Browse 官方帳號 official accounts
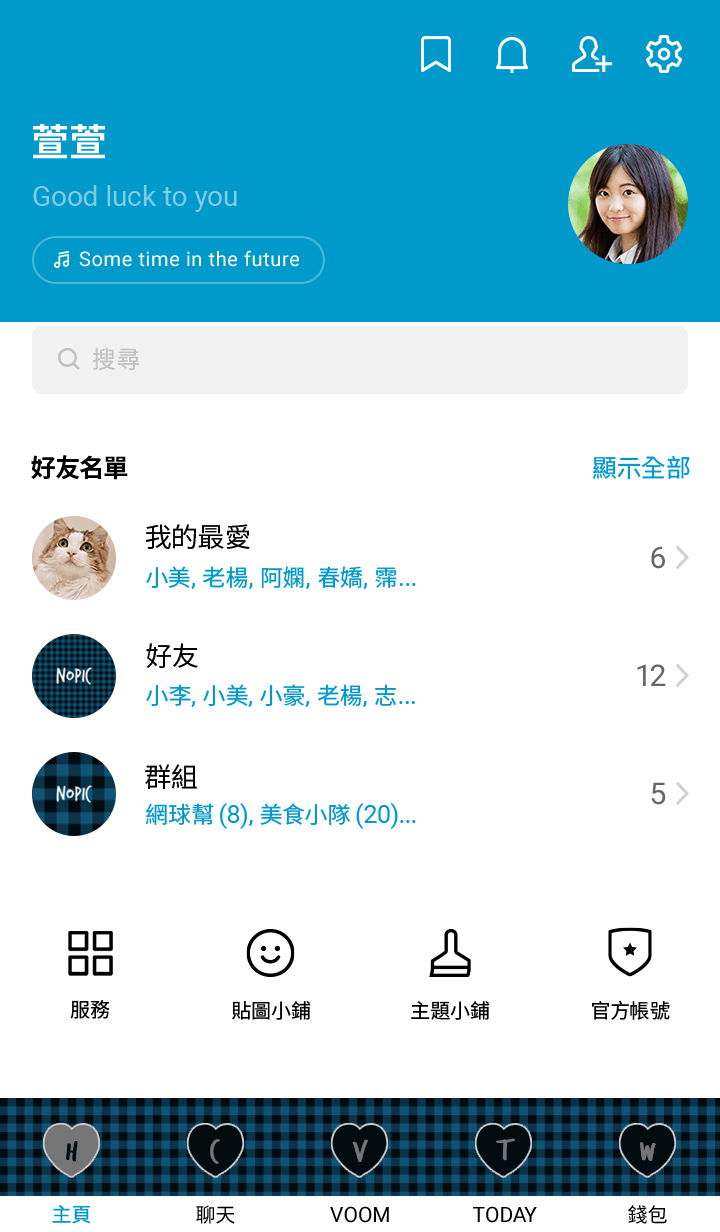 coord(630,970)
